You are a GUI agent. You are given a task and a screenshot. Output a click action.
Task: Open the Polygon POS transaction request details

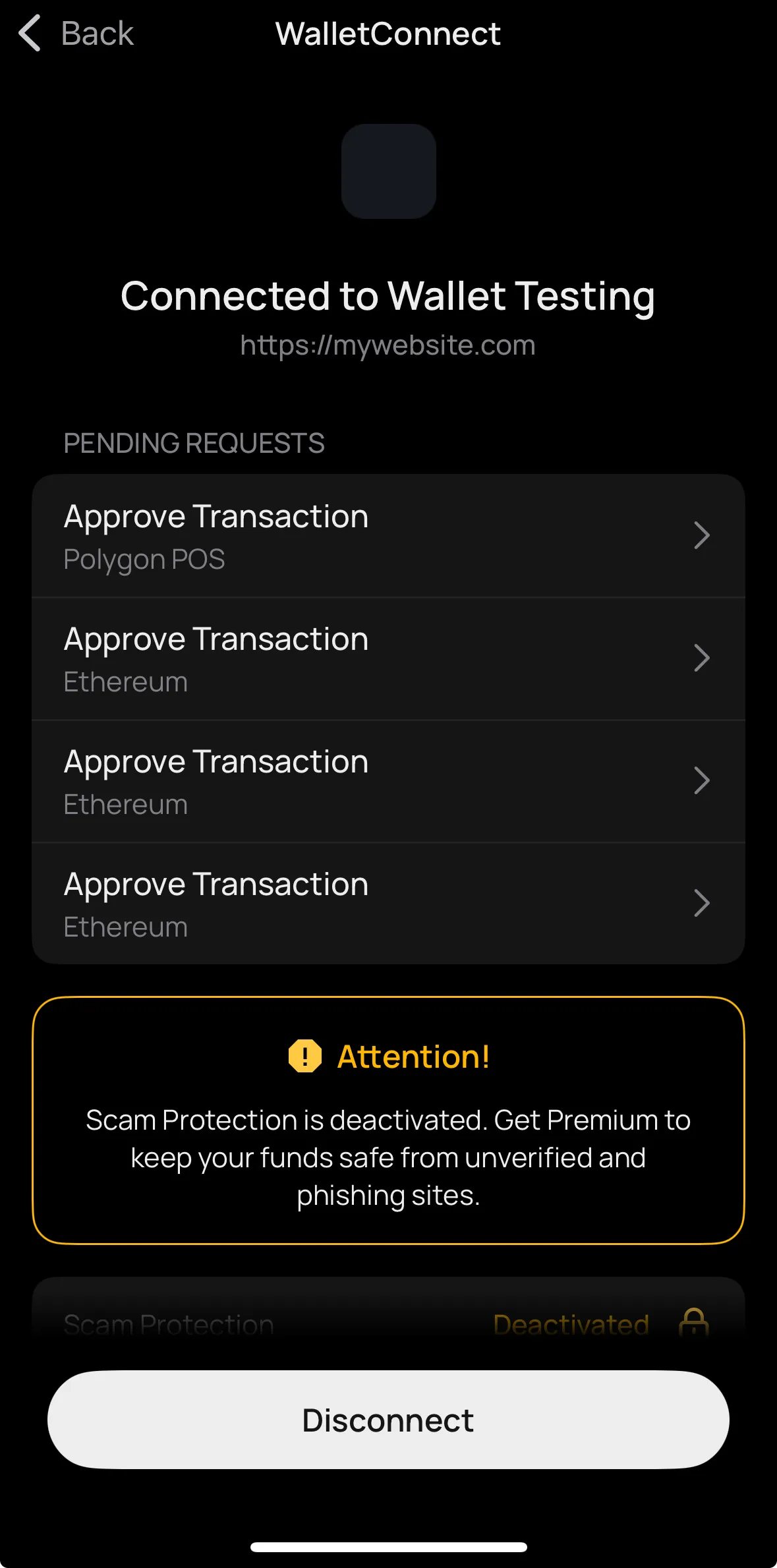coord(388,535)
